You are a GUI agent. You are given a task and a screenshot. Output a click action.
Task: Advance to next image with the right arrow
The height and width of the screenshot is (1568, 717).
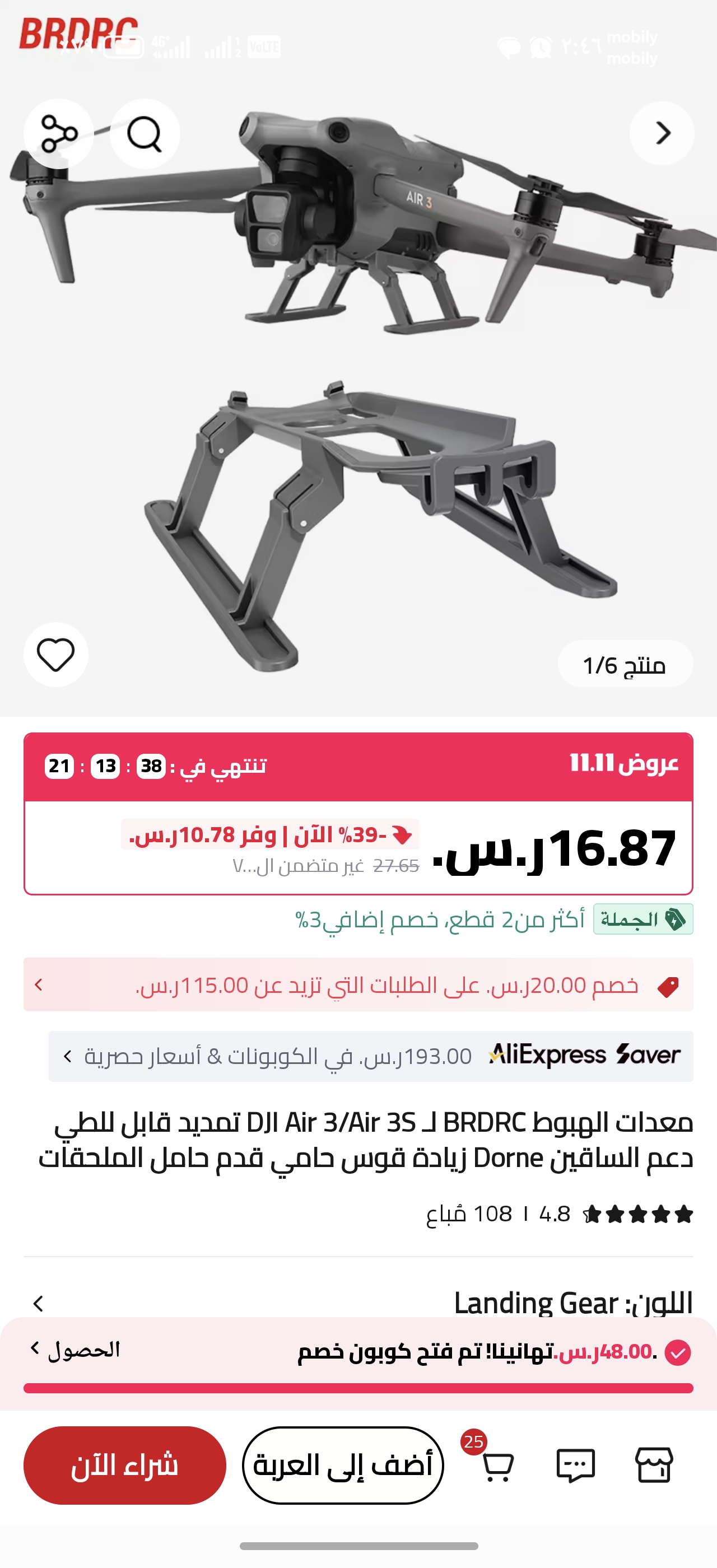(x=662, y=133)
